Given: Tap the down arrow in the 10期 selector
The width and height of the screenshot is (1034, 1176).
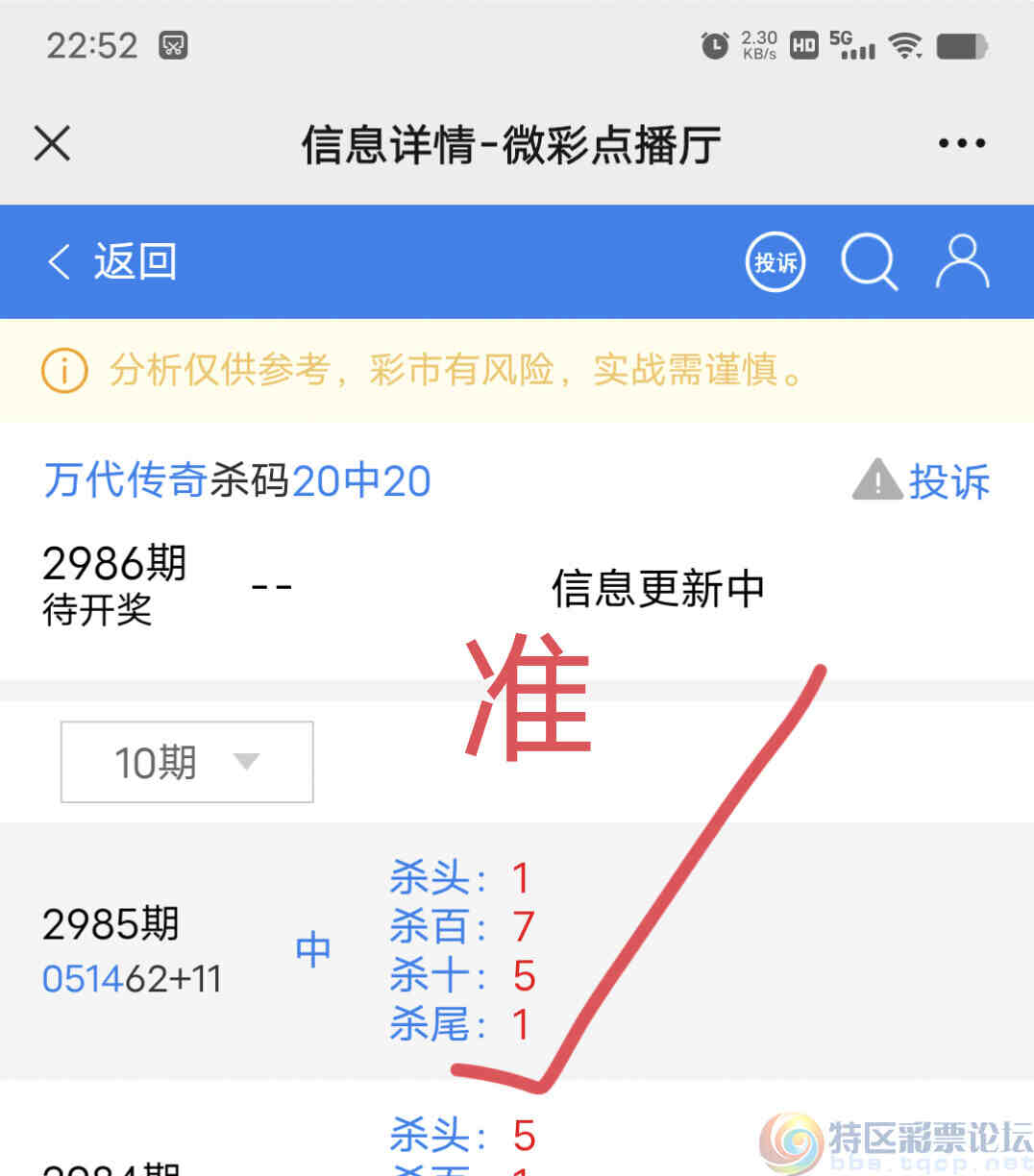Looking at the screenshot, I should [246, 762].
